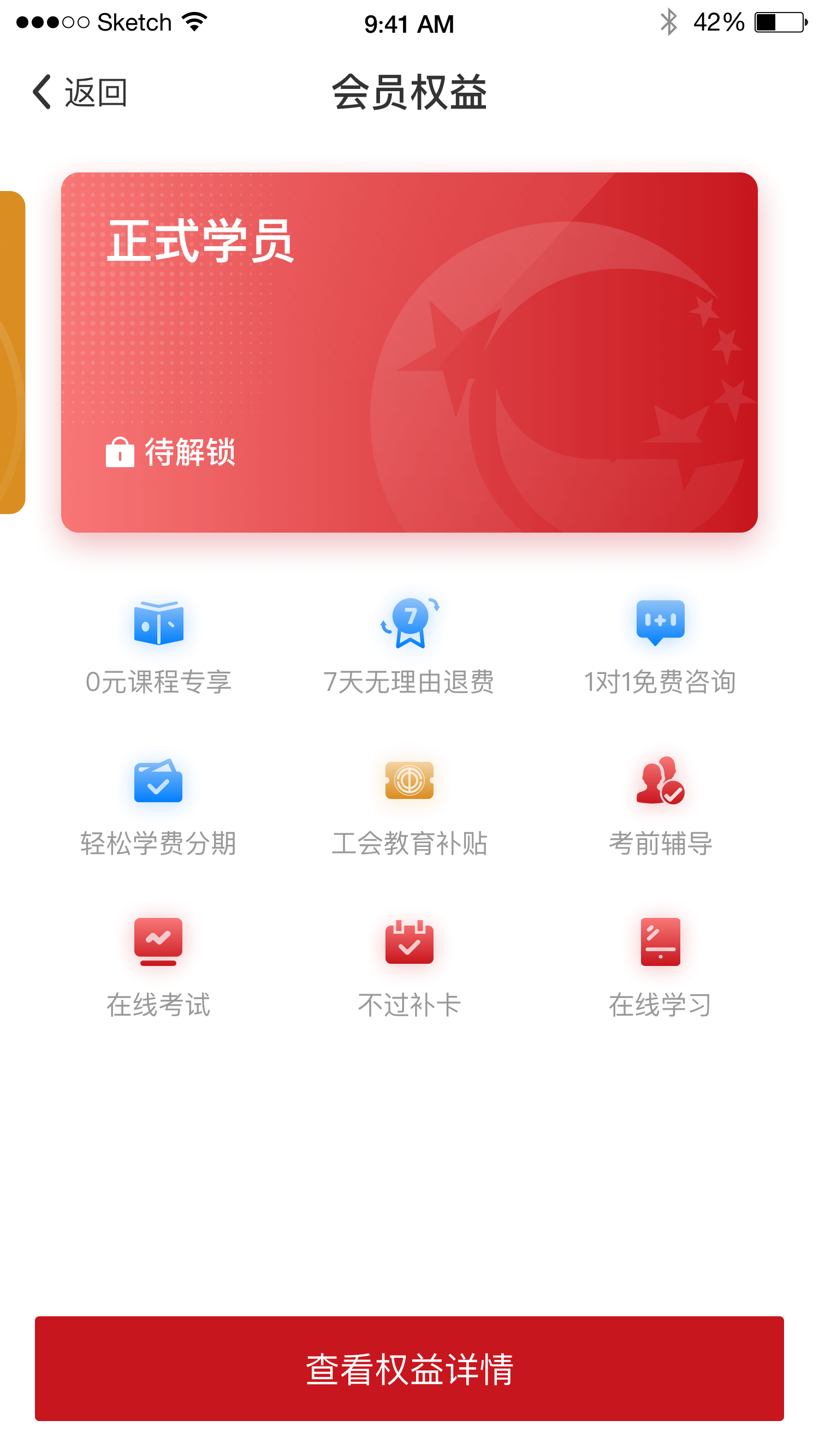Go back using the 返回 button
This screenshot has width=819, height=1456.
click(x=79, y=92)
